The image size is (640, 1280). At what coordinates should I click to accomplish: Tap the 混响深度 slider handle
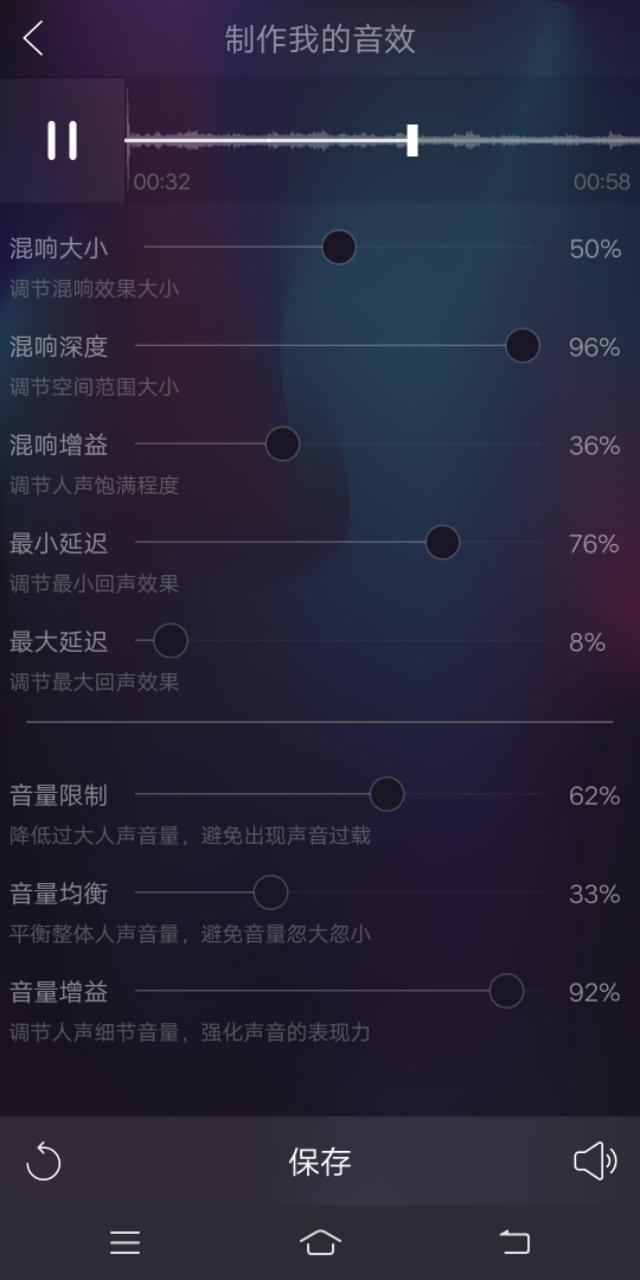pyautogui.click(x=522, y=346)
